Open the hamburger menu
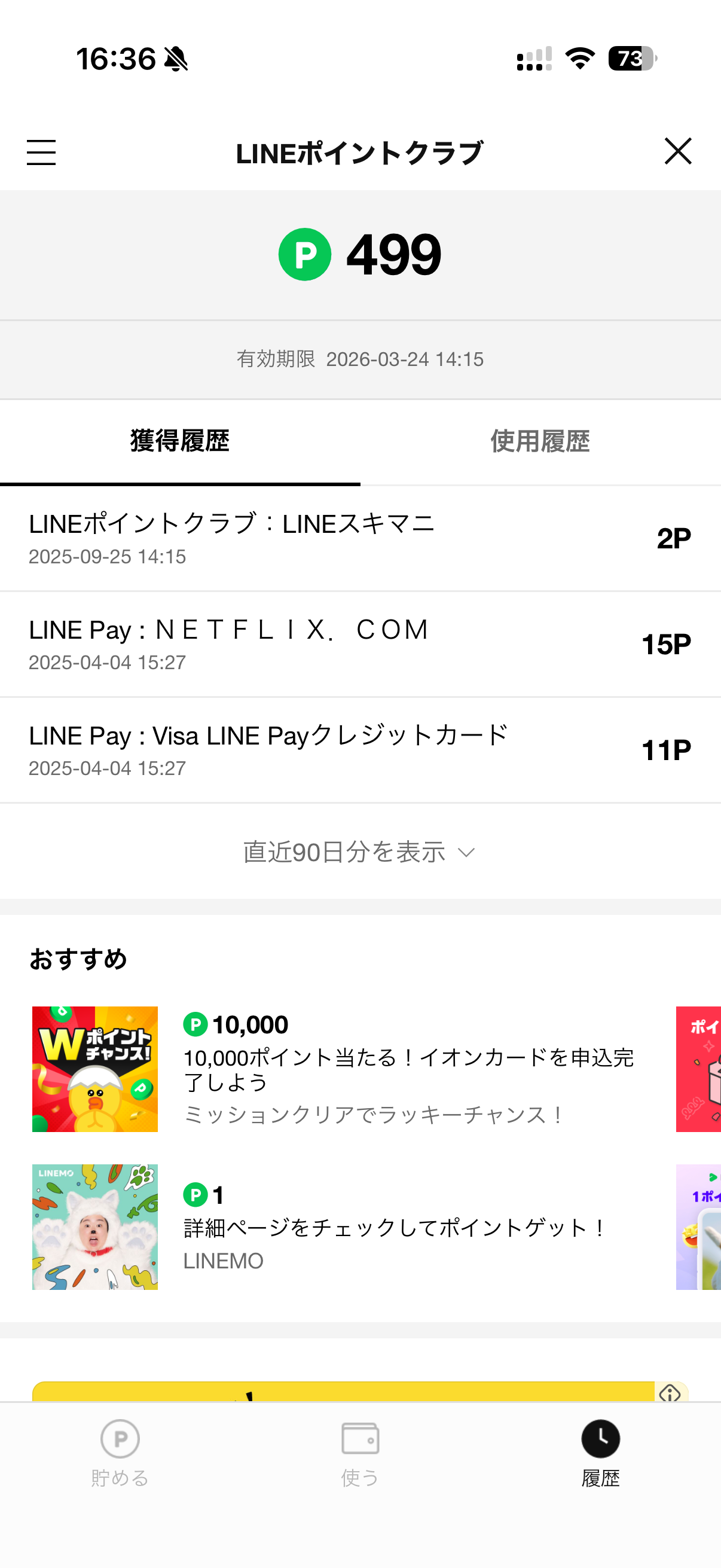This screenshot has height=1568, width=721. [41, 152]
